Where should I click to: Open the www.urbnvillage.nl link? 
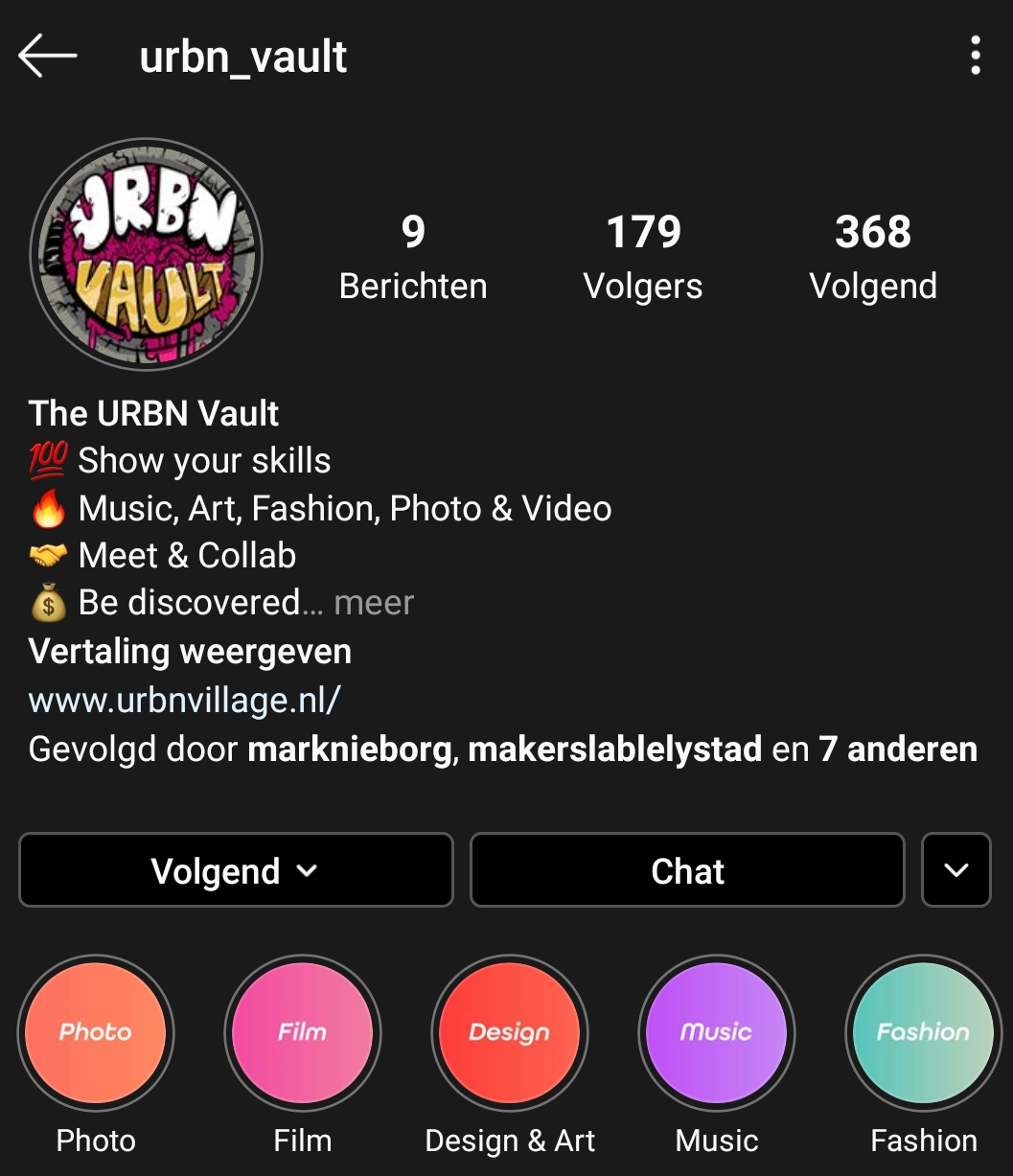point(185,701)
